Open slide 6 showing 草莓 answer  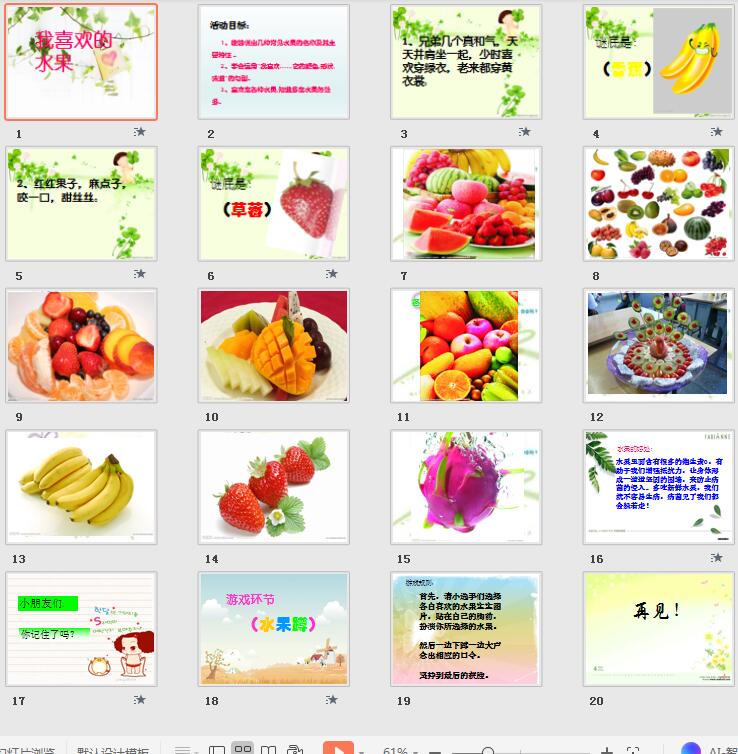tap(274, 204)
